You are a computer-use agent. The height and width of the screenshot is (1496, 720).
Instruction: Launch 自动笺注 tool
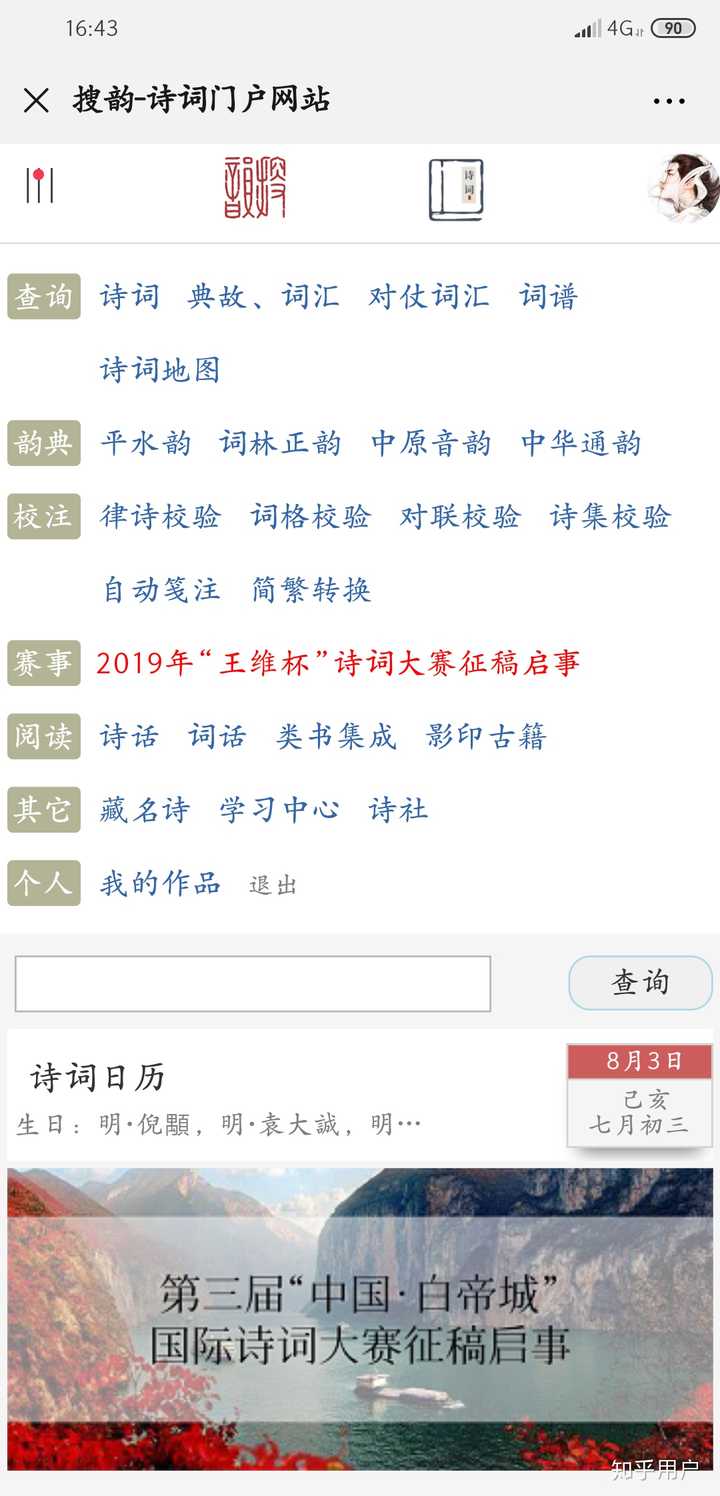(x=161, y=590)
